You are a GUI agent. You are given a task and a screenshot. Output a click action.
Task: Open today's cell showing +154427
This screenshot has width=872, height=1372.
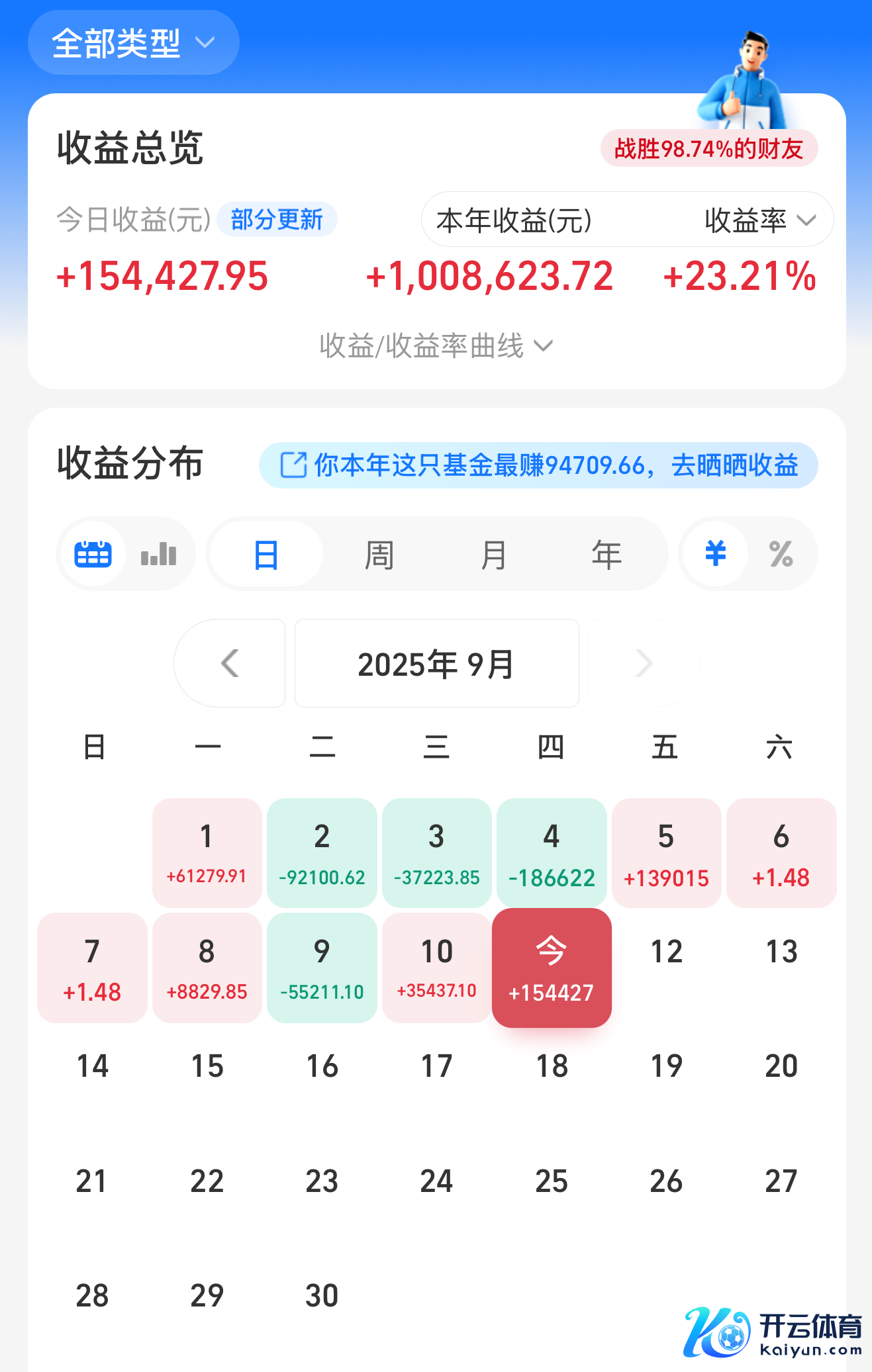click(552, 968)
